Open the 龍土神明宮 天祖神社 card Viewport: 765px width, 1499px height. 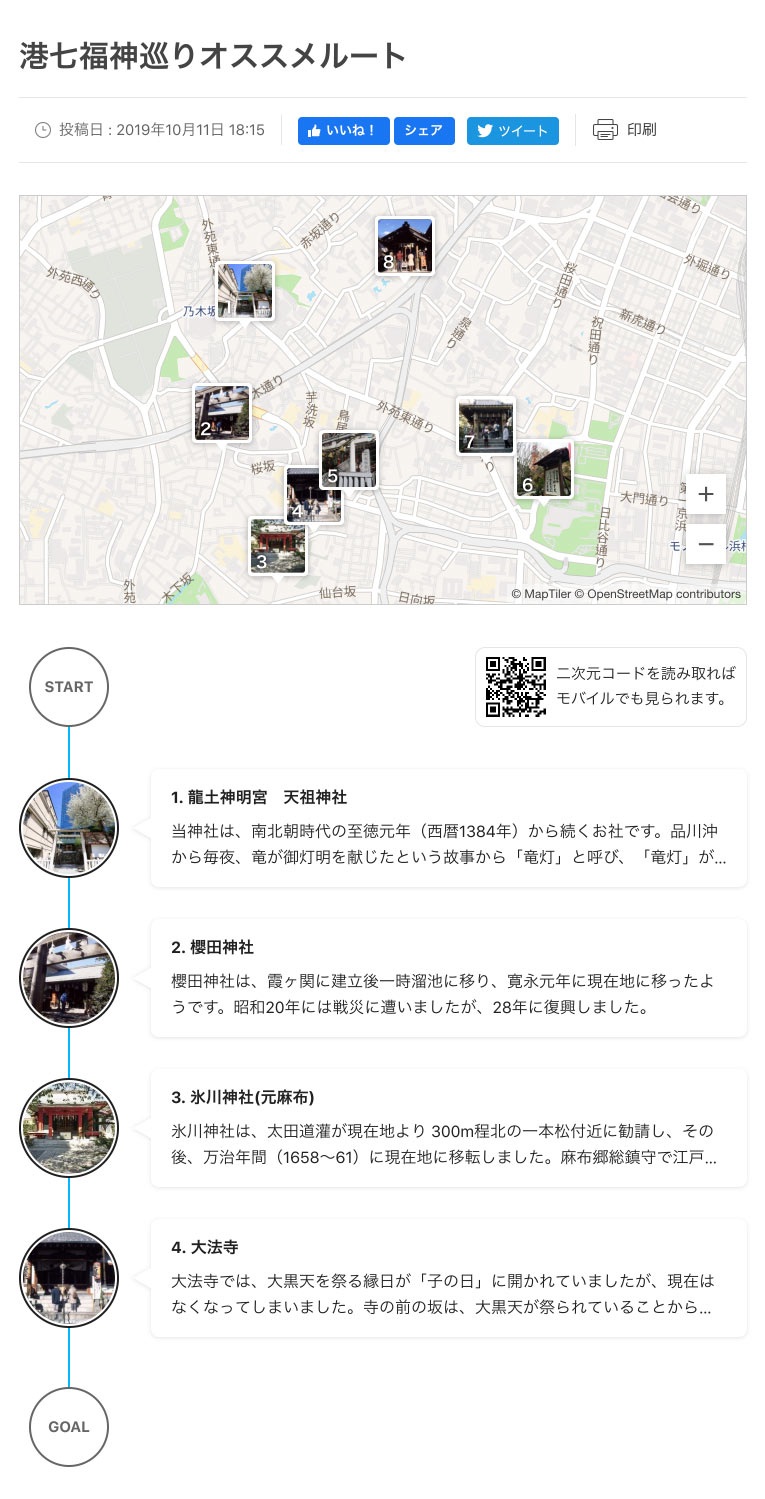pyautogui.click(x=448, y=828)
